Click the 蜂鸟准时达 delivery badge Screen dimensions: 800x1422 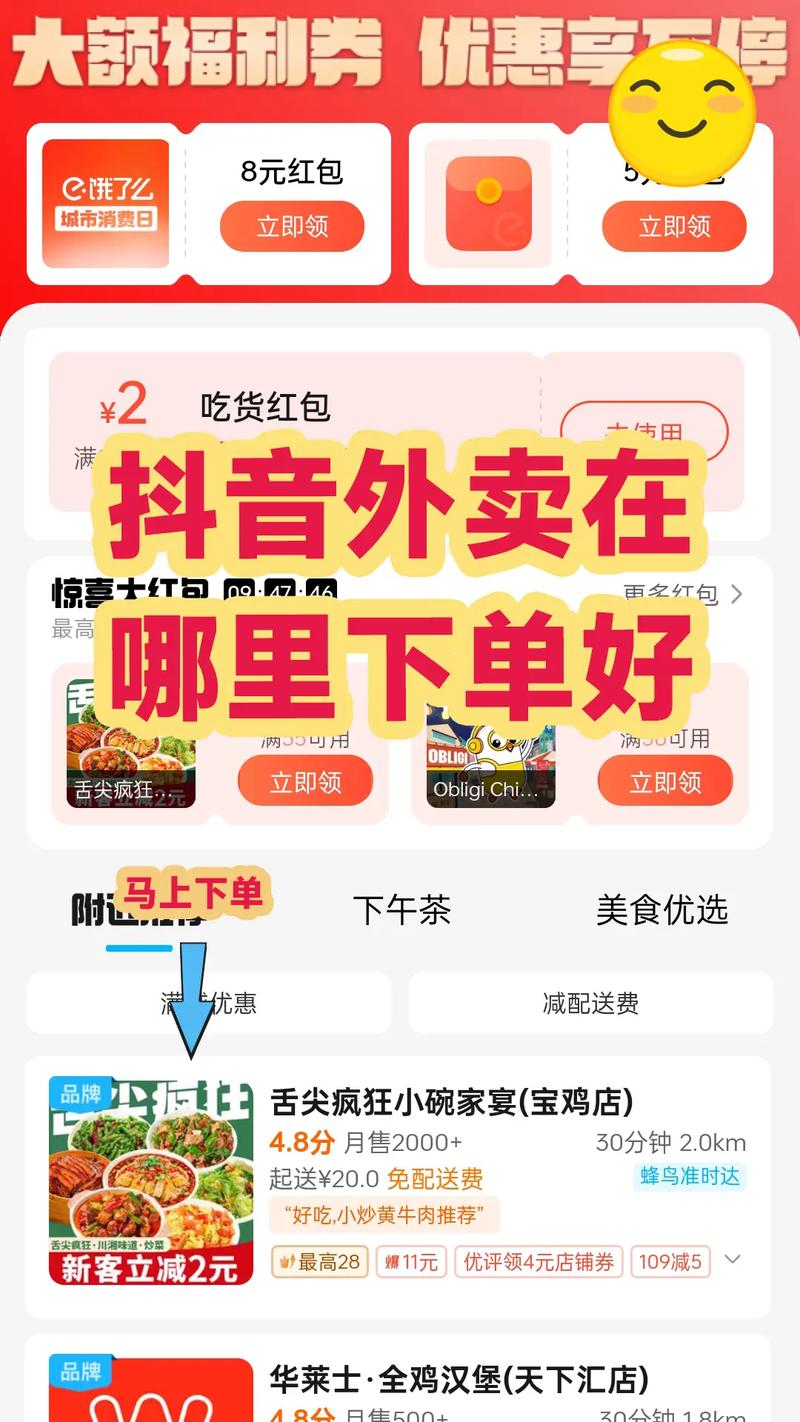click(x=688, y=1179)
